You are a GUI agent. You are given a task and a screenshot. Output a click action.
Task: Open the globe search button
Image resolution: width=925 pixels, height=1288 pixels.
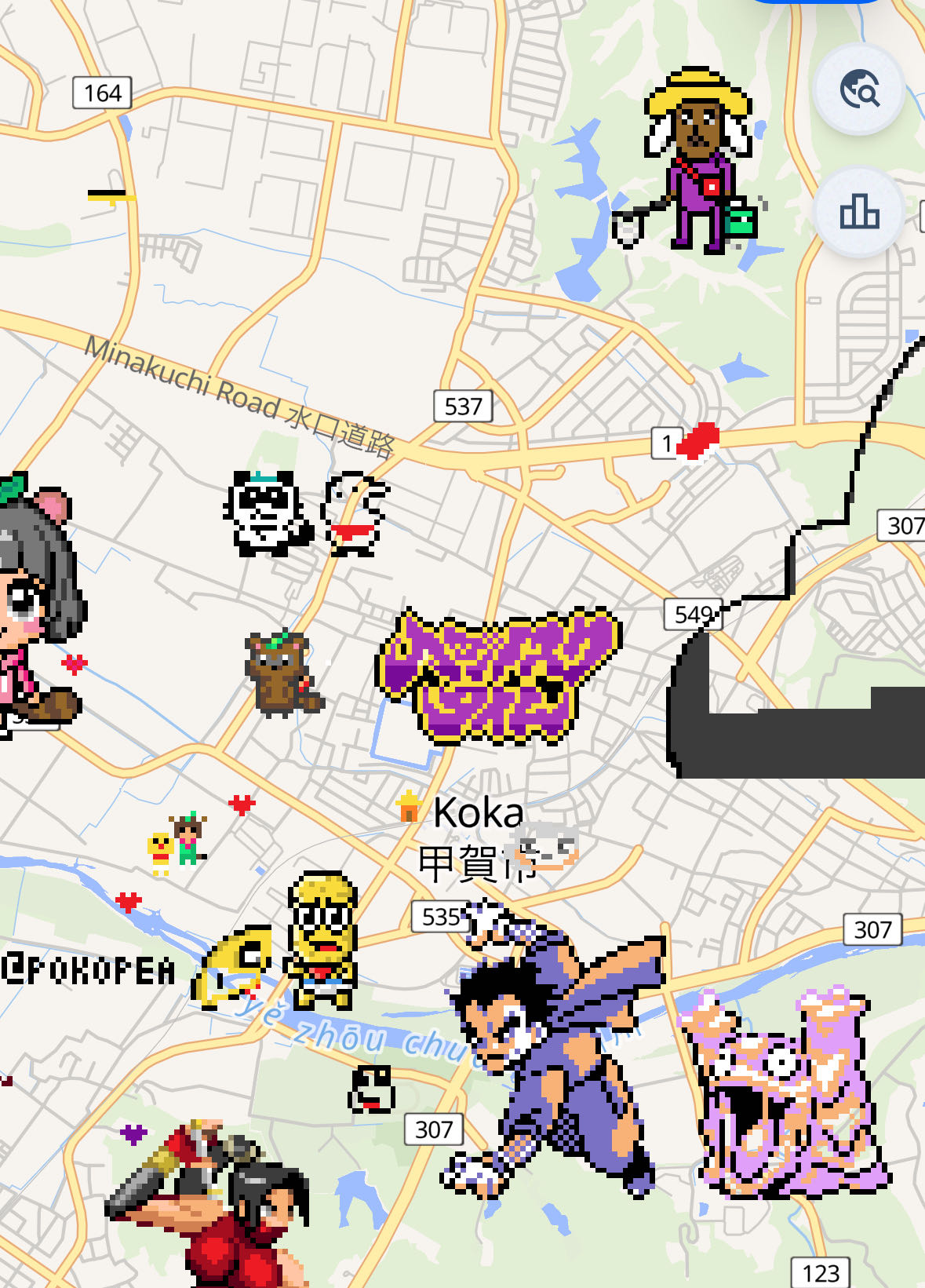click(x=859, y=90)
